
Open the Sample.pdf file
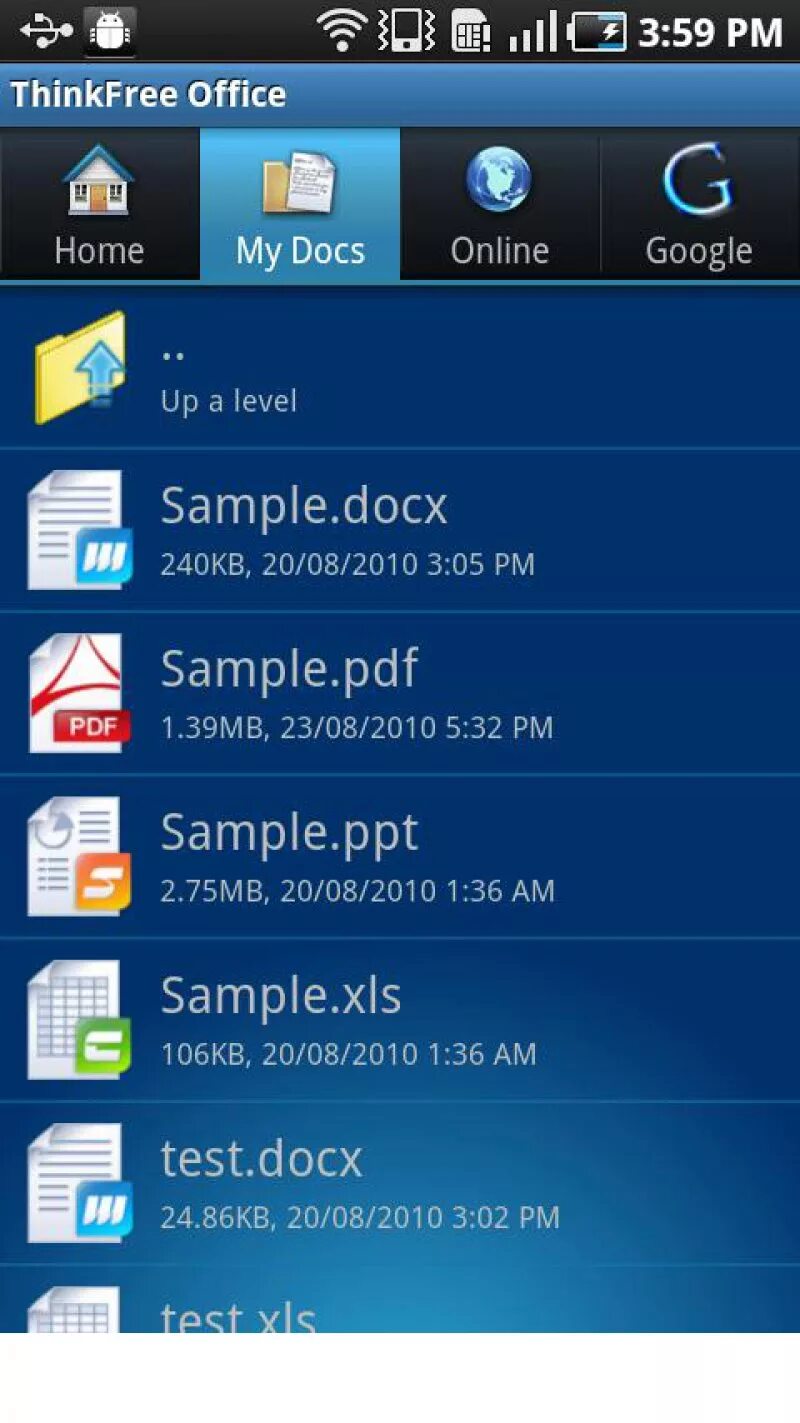[x=400, y=694]
